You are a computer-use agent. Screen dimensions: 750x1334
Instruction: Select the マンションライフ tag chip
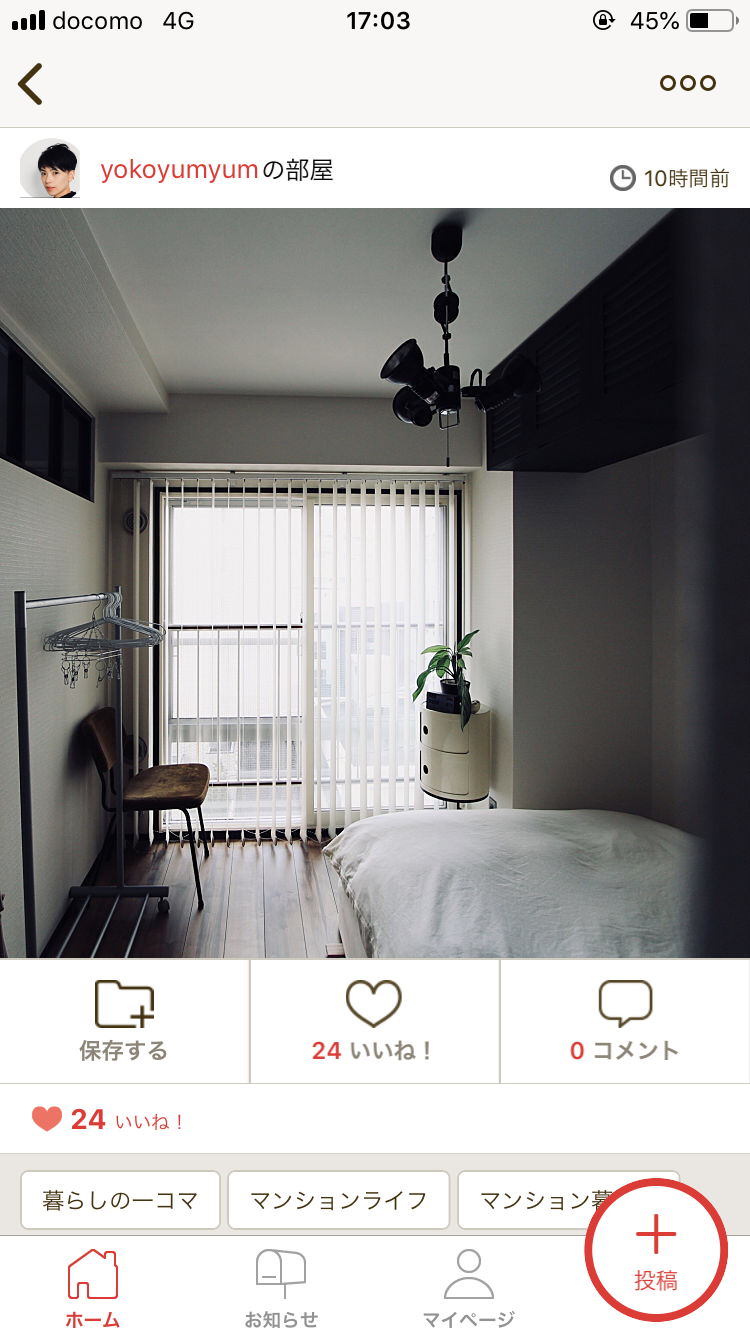point(338,1200)
